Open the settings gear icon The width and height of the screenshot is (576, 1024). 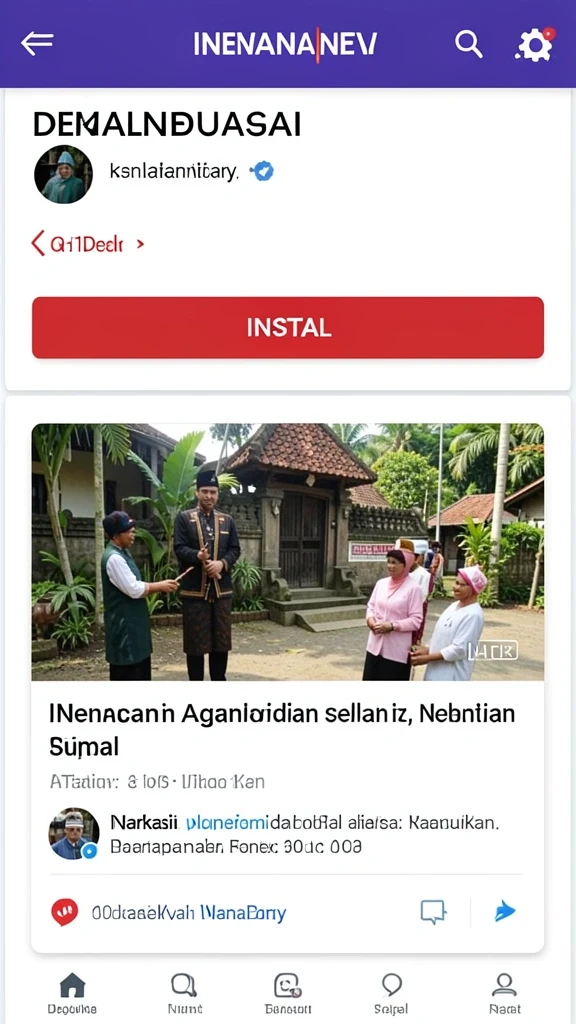pyautogui.click(x=535, y=44)
